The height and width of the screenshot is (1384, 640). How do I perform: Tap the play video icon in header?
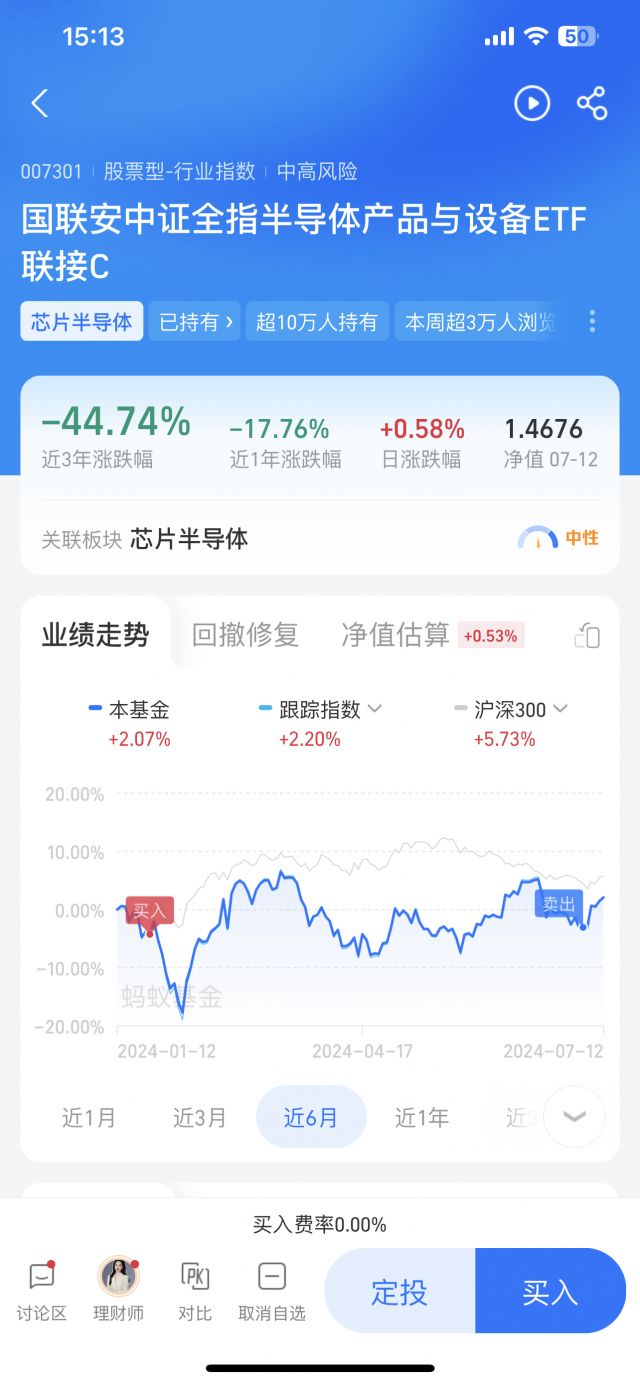[532, 103]
